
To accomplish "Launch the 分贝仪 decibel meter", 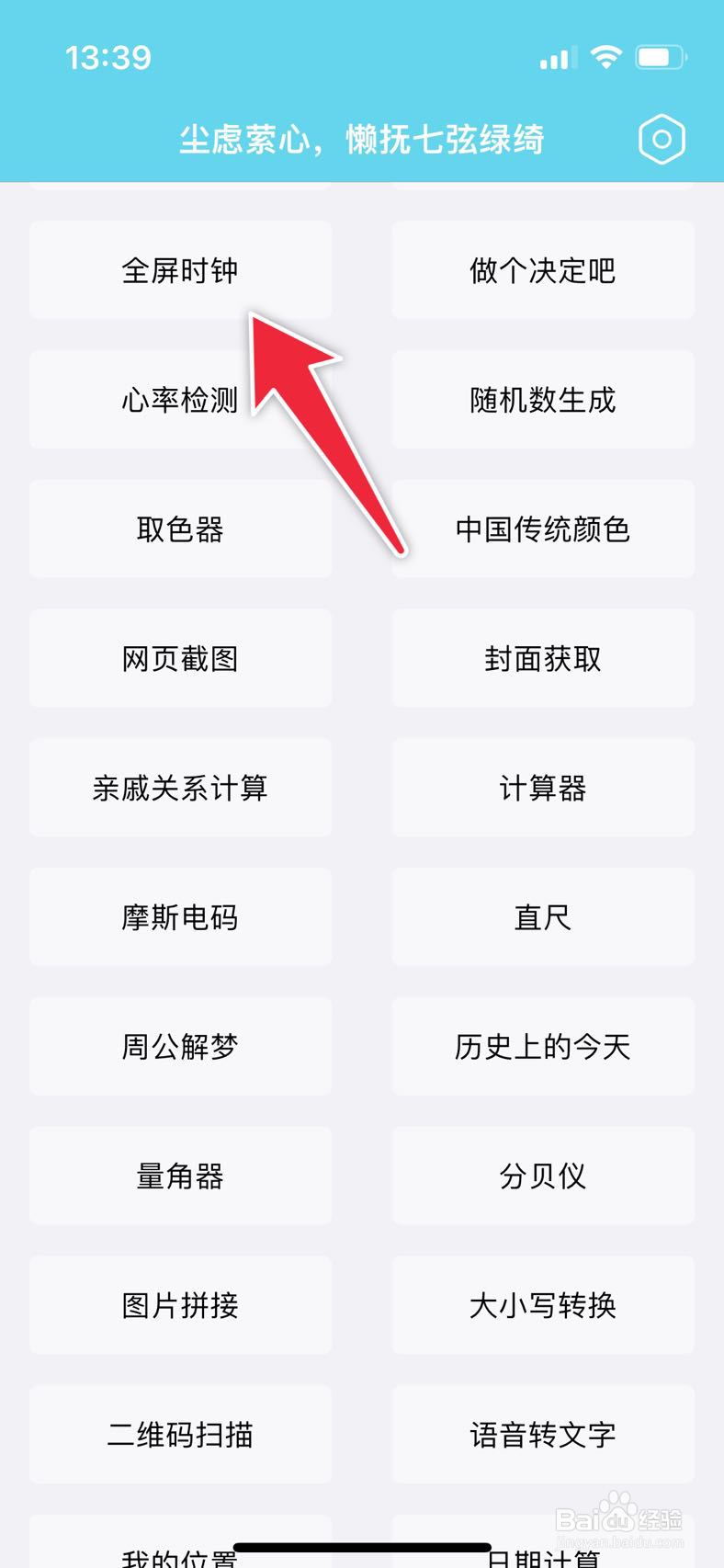I will click(542, 1176).
